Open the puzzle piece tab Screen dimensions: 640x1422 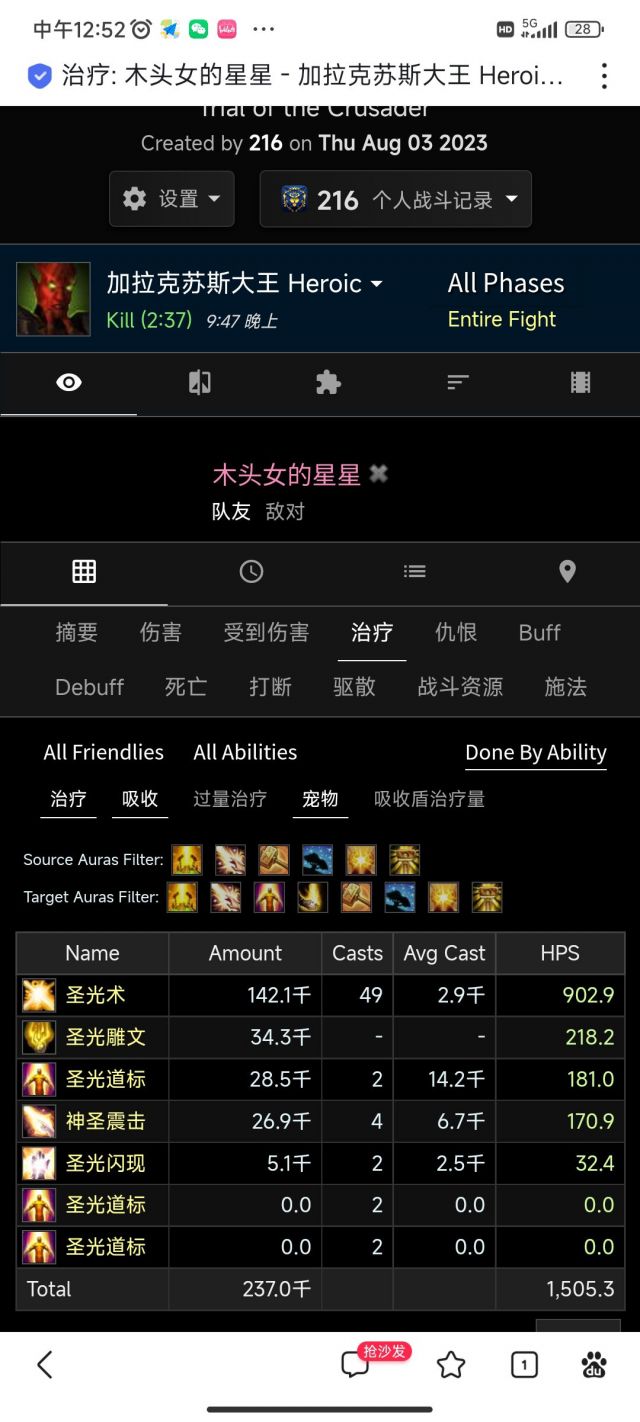tap(328, 383)
